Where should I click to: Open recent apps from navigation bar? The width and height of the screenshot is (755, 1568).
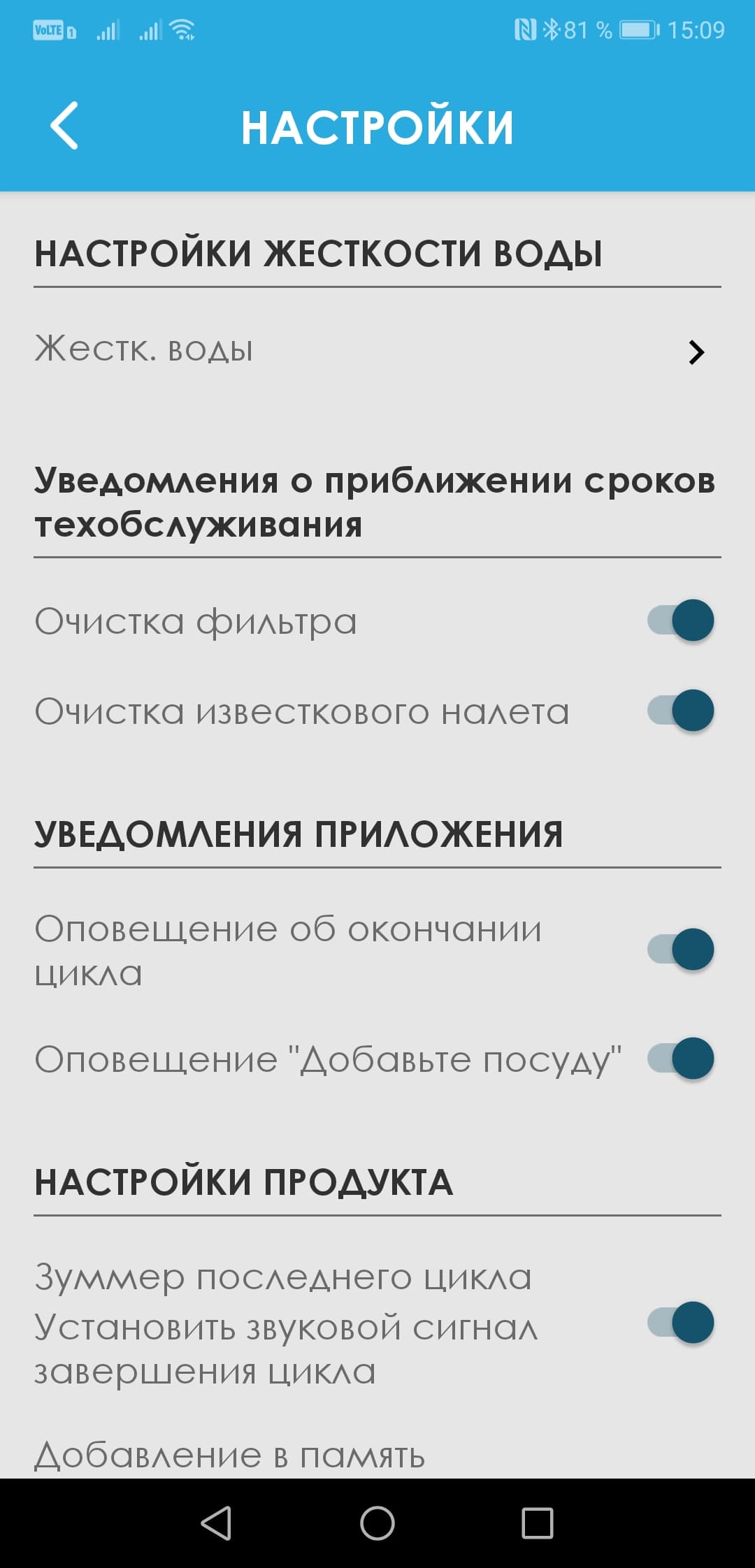click(x=538, y=1523)
